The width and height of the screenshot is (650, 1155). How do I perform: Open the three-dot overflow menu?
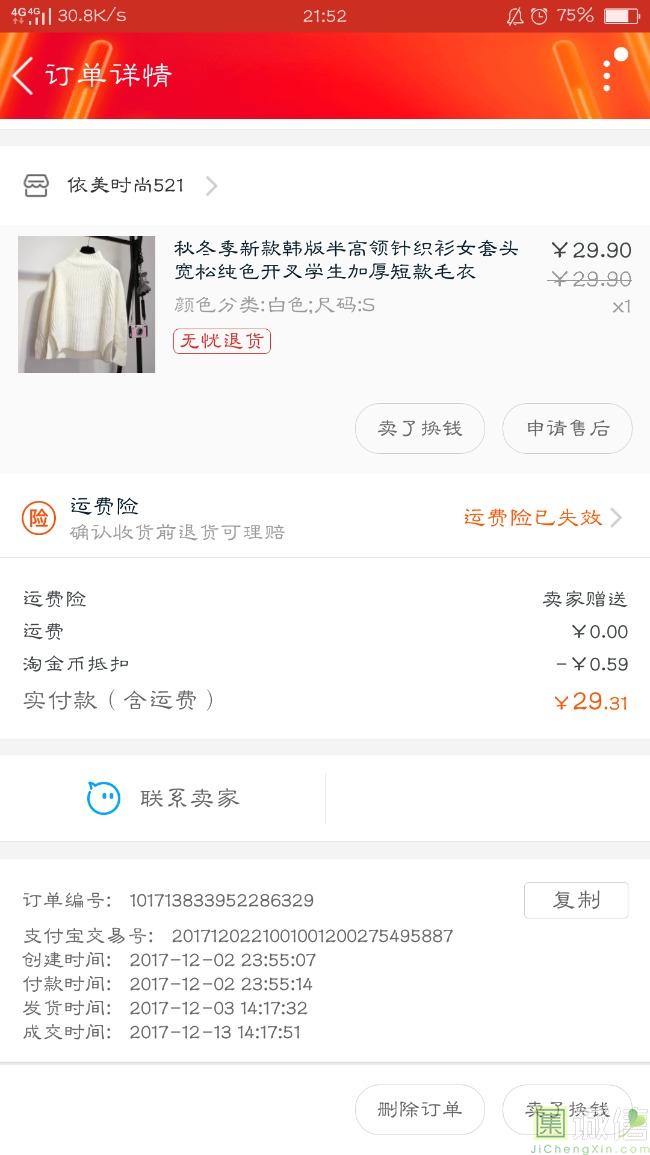pyautogui.click(x=607, y=75)
